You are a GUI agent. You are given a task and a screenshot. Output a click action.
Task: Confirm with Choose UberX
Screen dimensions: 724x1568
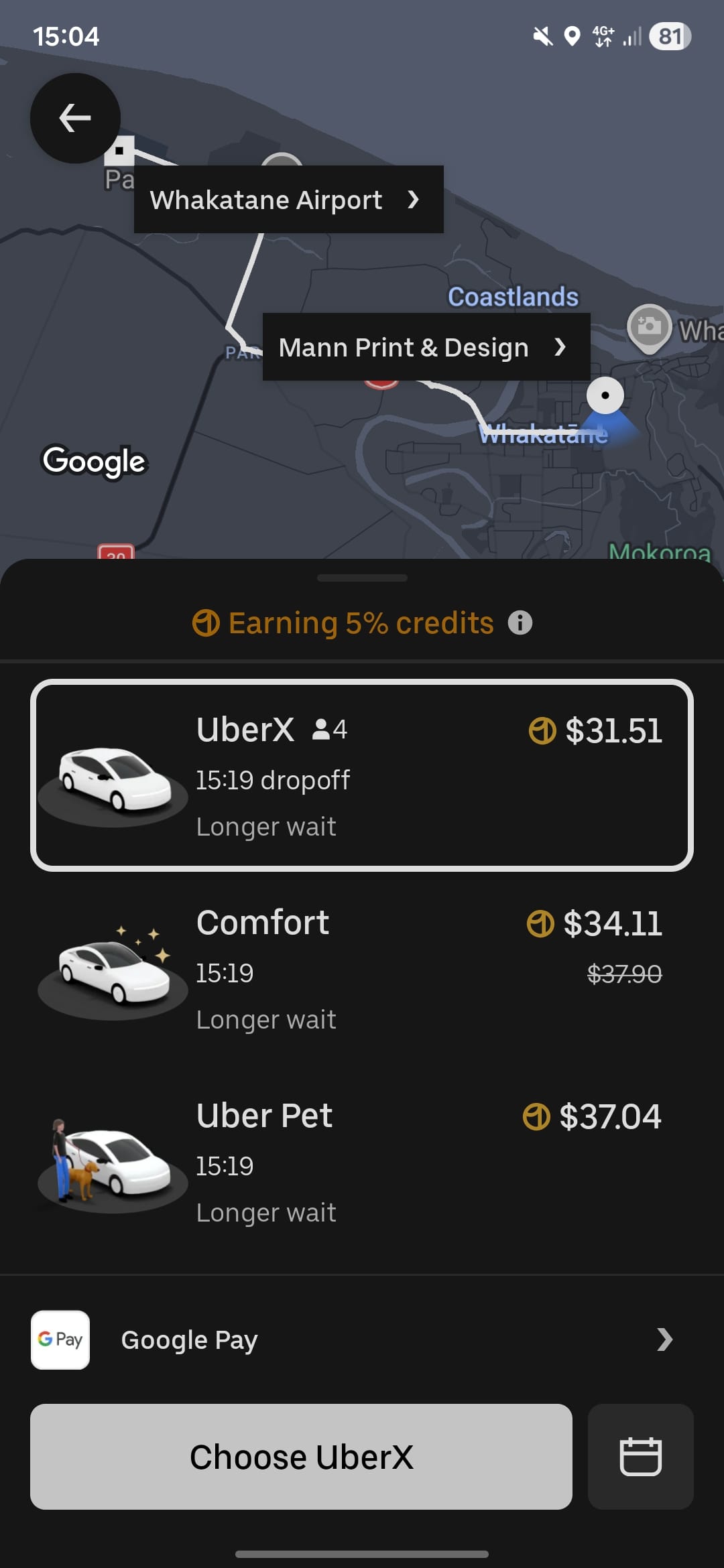301,1457
